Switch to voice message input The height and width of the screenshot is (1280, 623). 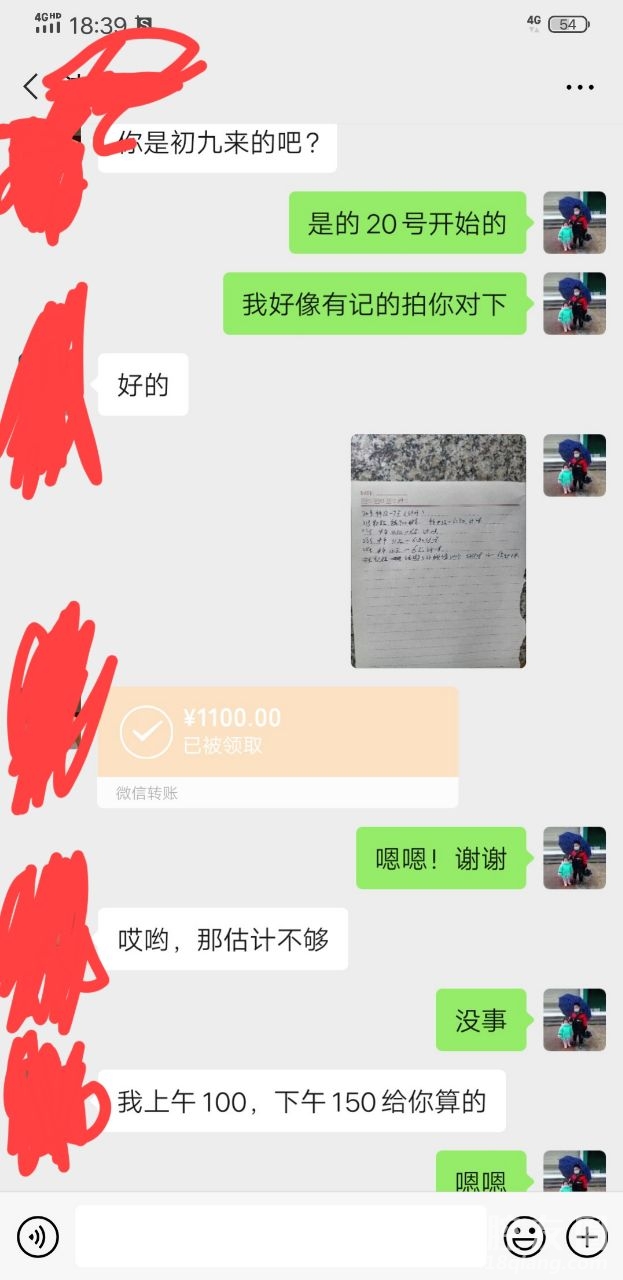coord(38,1237)
